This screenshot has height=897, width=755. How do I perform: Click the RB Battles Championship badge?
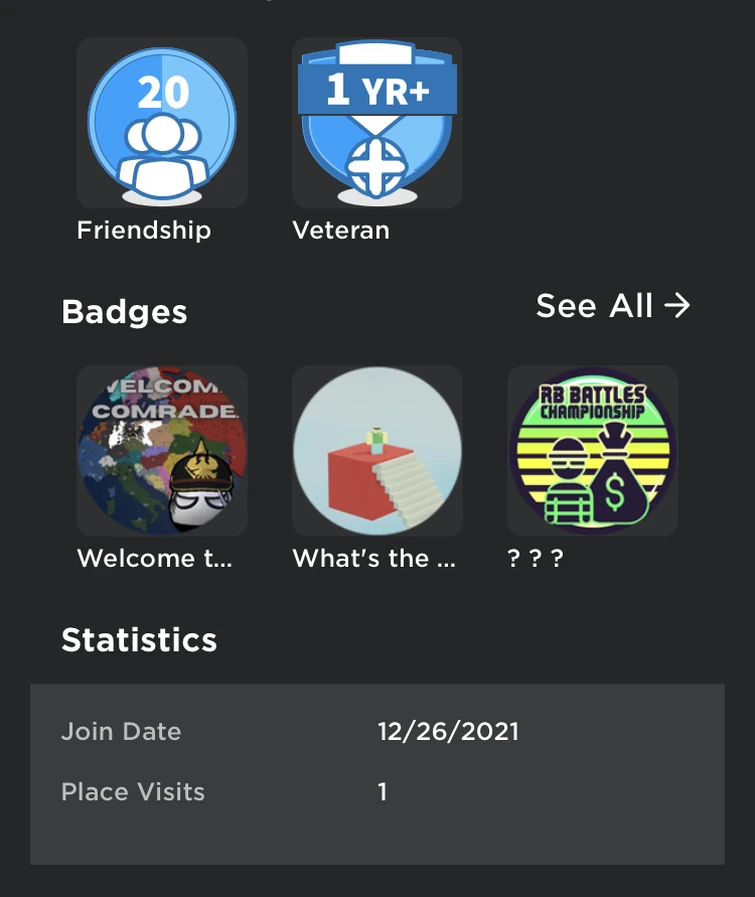(592, 450)
